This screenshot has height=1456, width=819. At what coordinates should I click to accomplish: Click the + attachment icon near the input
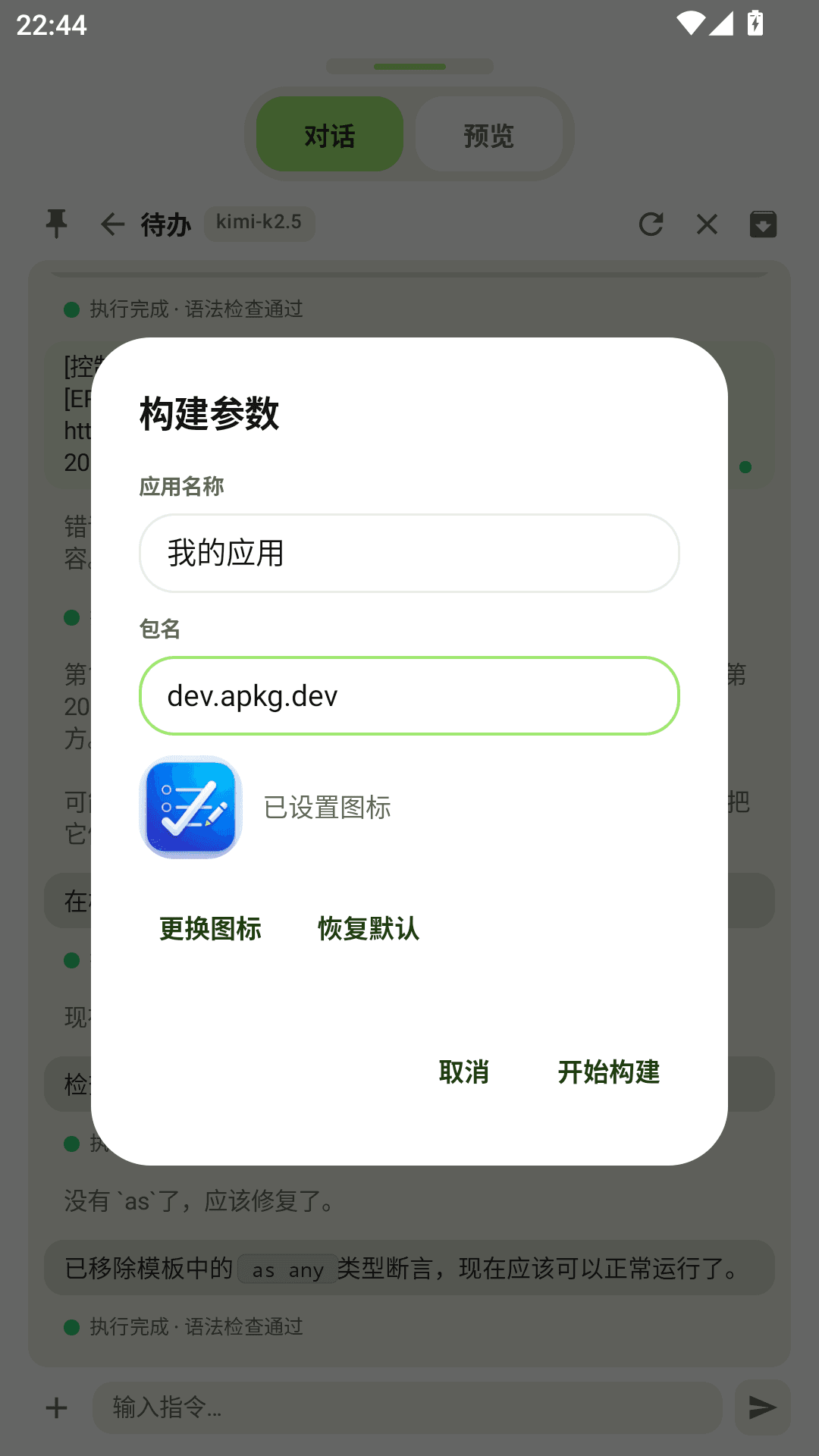pyautogui.click(x=55, y=1407)
